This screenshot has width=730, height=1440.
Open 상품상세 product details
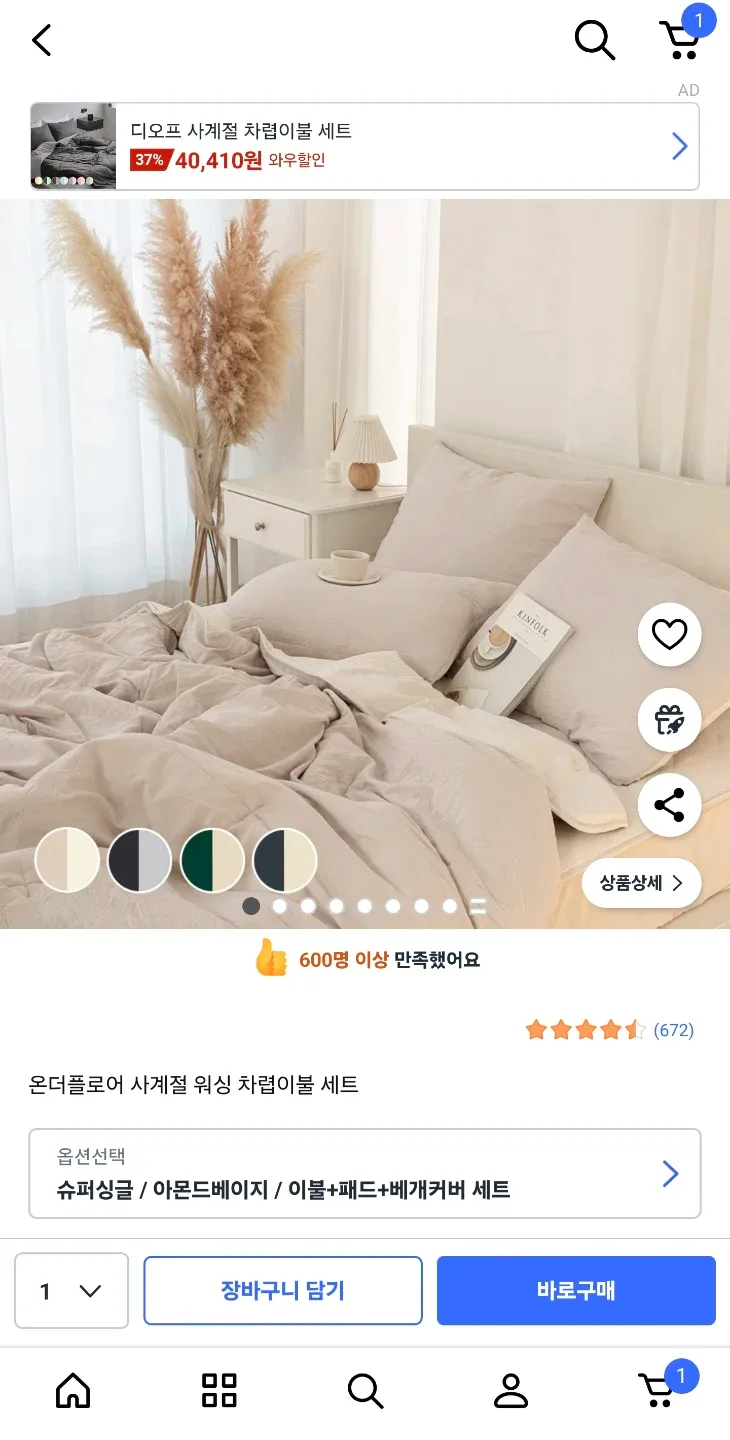point(641,883)
